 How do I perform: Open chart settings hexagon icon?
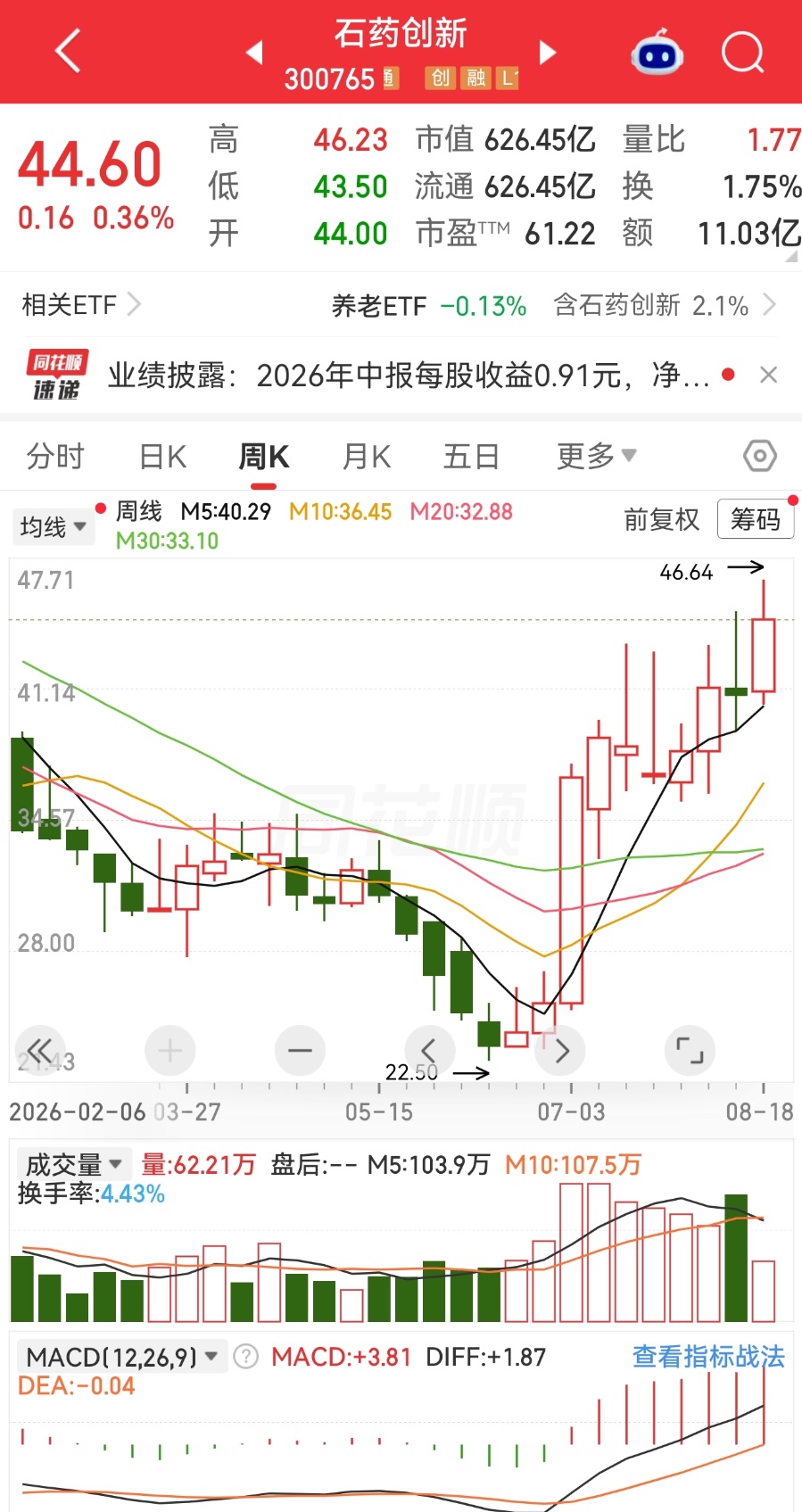pos(760,457)
